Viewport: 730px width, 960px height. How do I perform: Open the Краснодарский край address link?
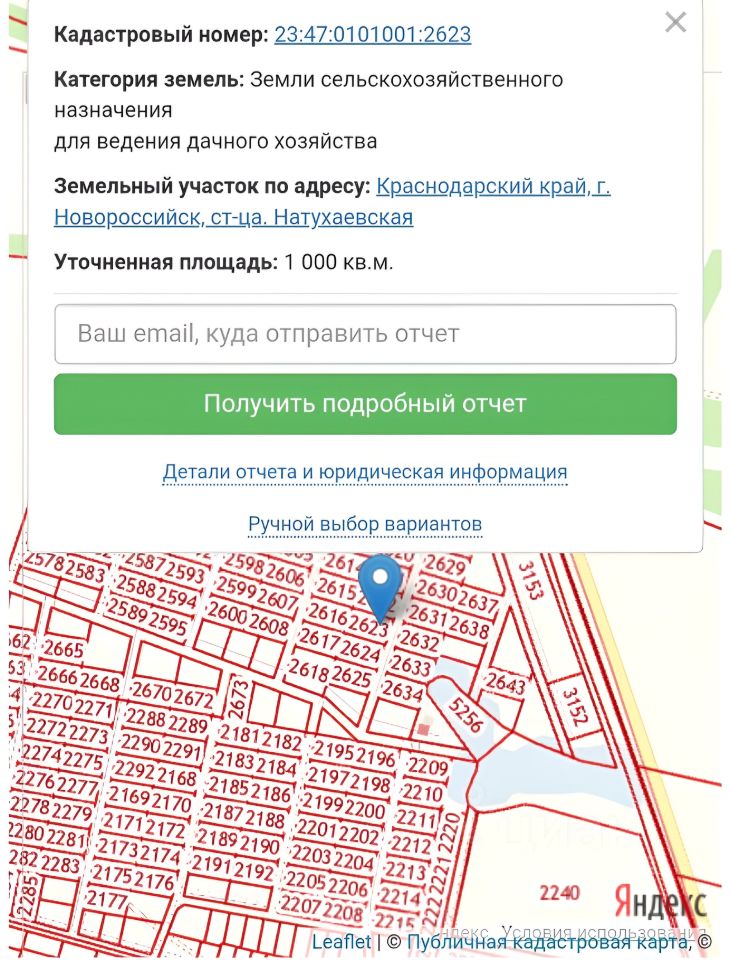pyautogui.click(x=493, y=187)
